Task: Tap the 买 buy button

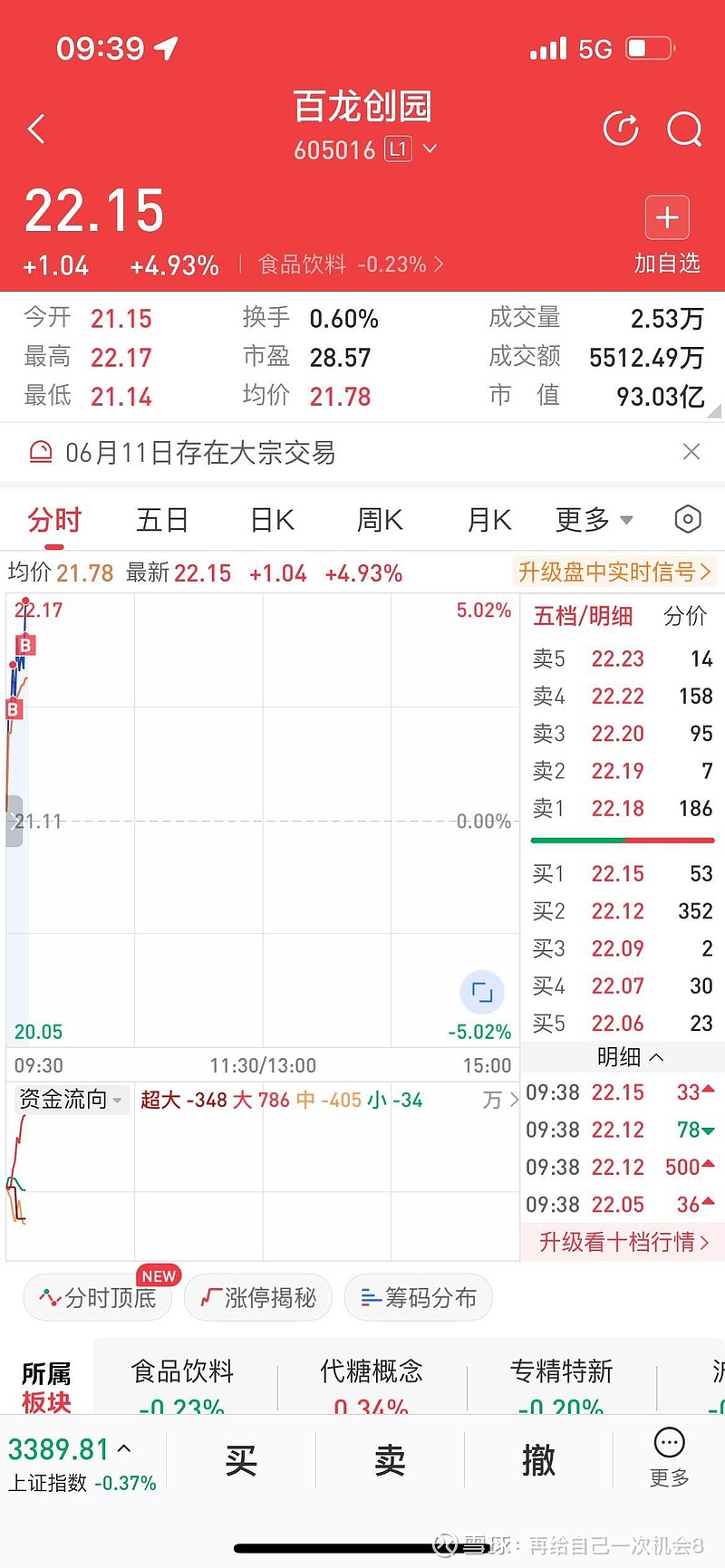Action: [241, 1460]
